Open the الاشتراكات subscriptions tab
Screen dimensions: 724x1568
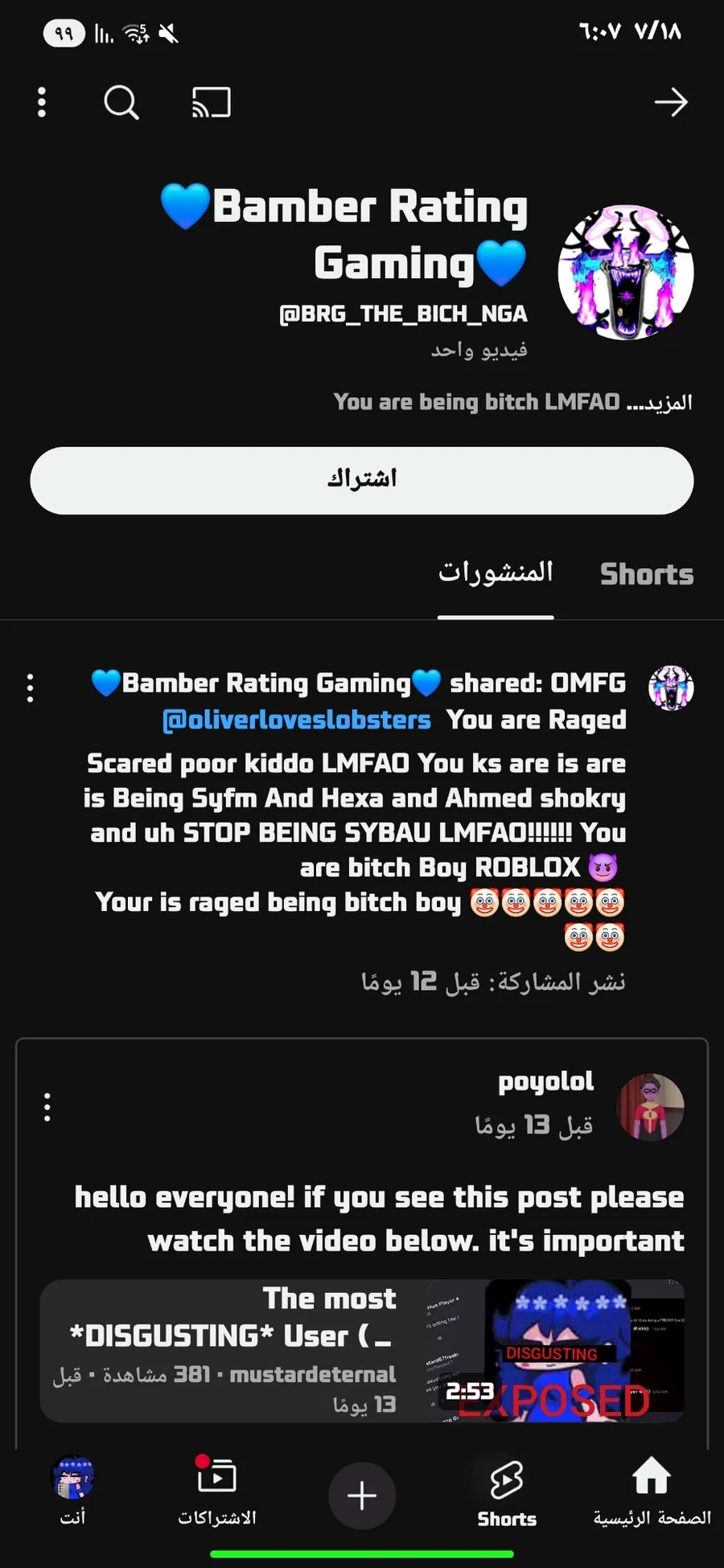[216, 1492]
